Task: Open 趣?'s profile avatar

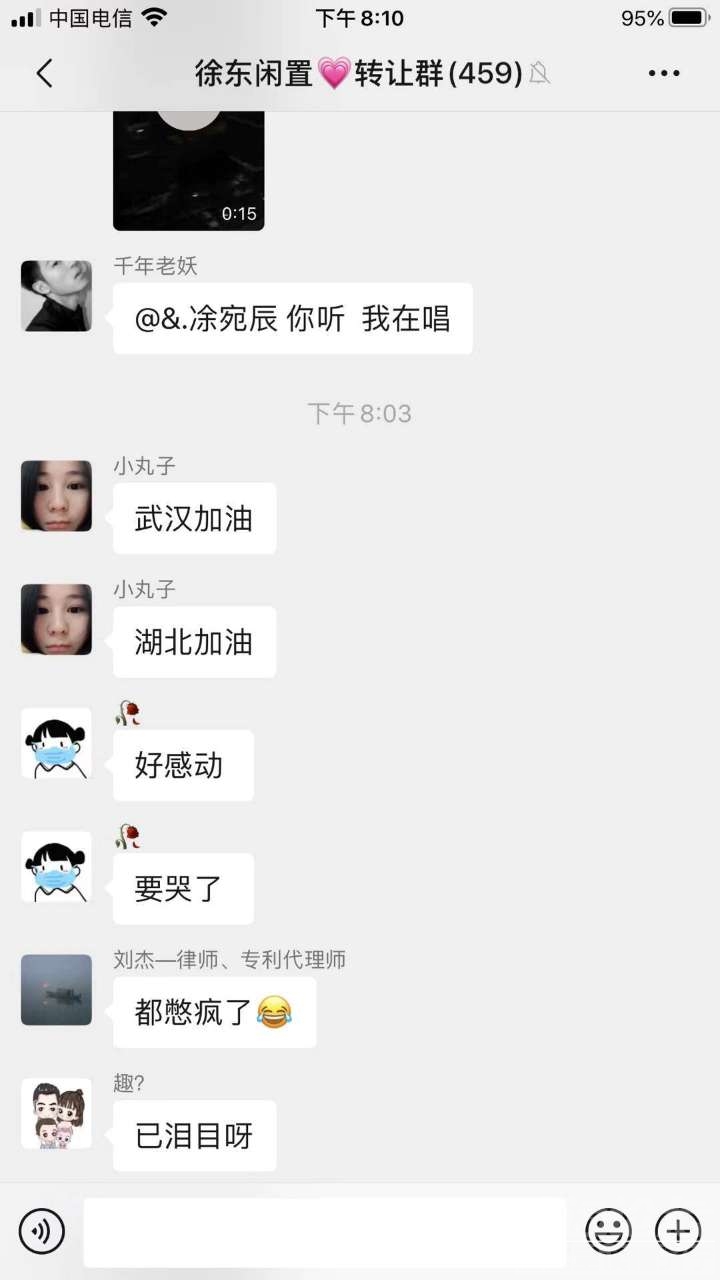Action: (x=56, y=1114)
